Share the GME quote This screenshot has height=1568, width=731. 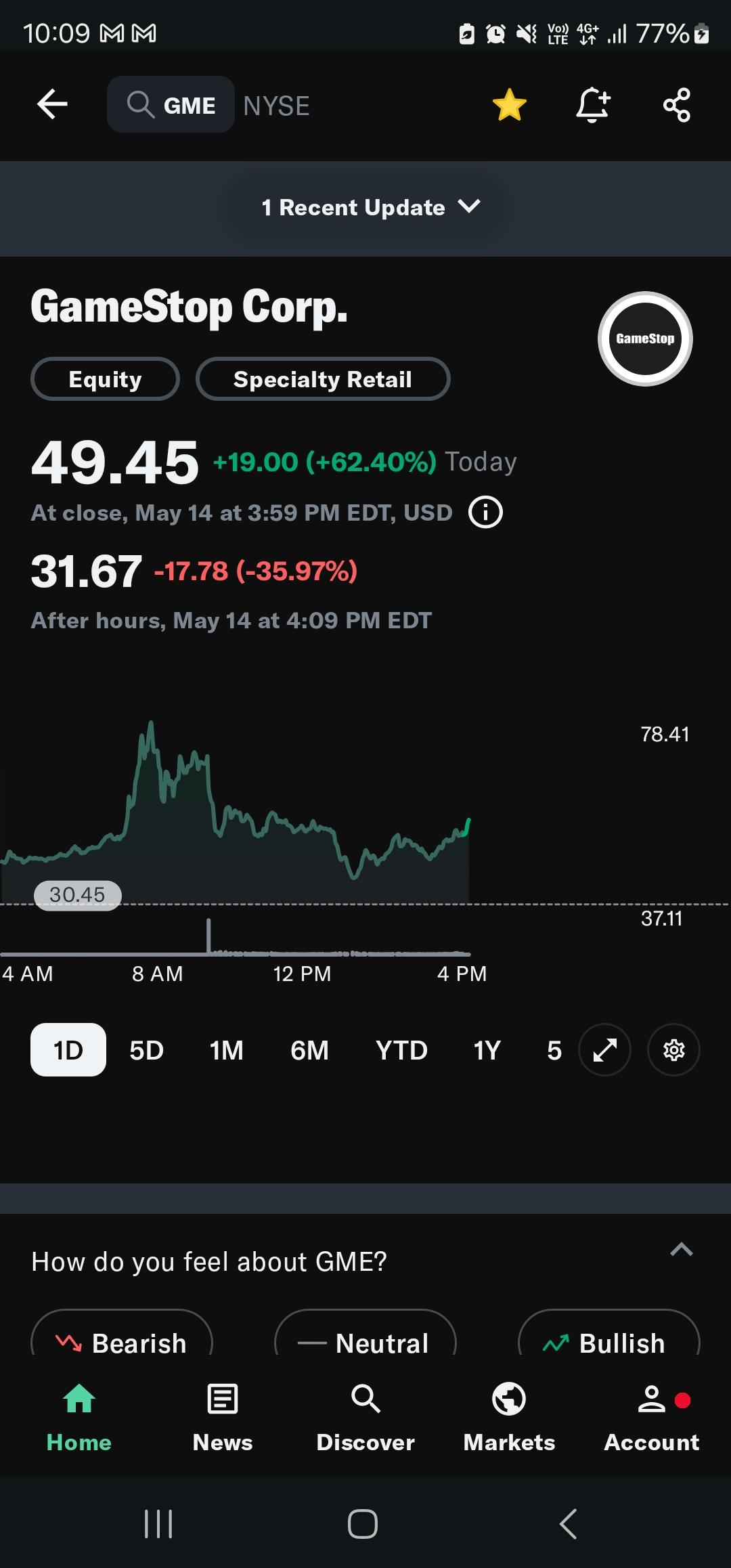click(x=676, y=104)
